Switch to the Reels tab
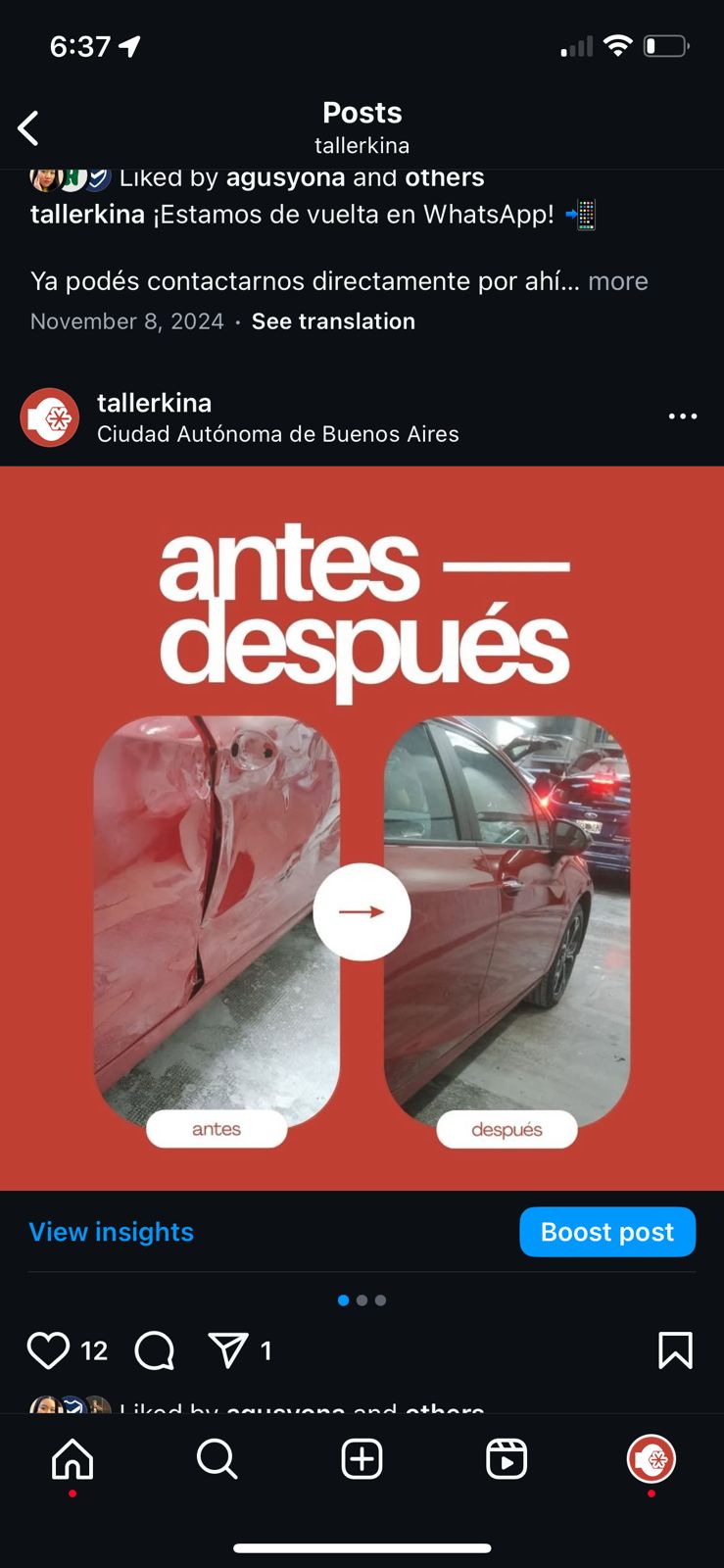724x1568 pixels. 507,1459
